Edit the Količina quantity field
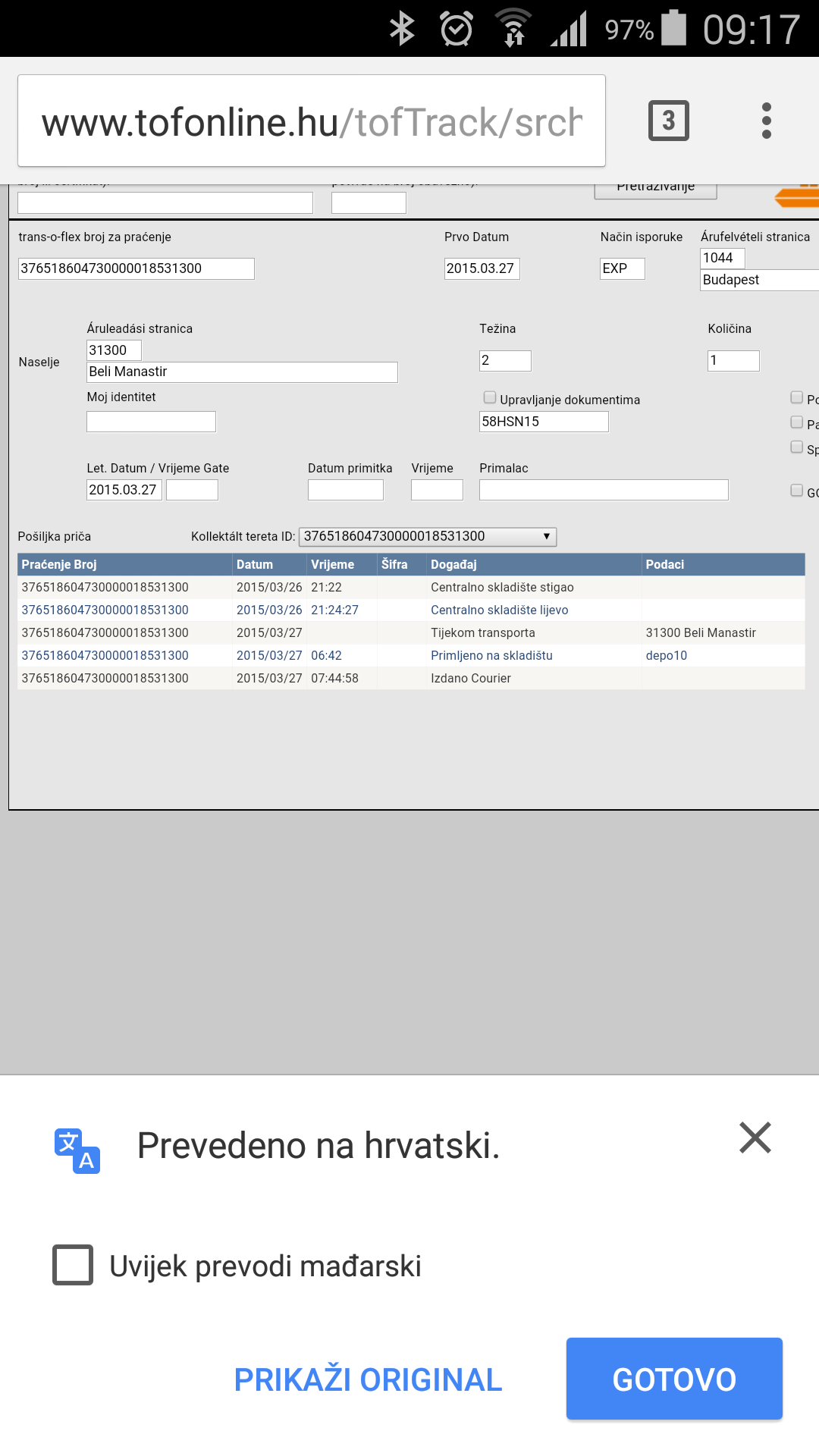 pyautogui.click(x=733, y=361)
